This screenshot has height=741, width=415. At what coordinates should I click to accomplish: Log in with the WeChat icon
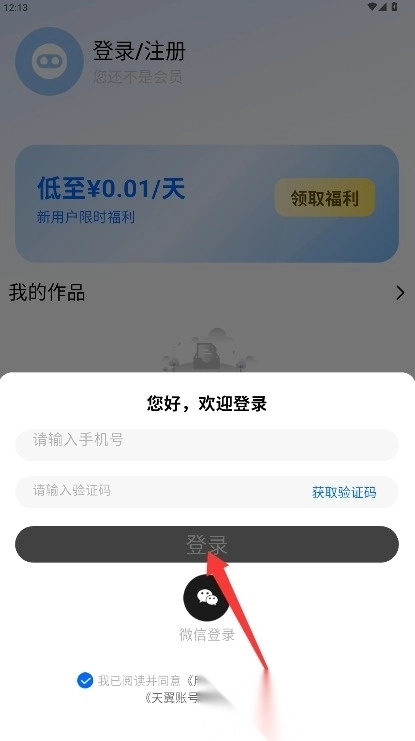(x=207, y=598)
